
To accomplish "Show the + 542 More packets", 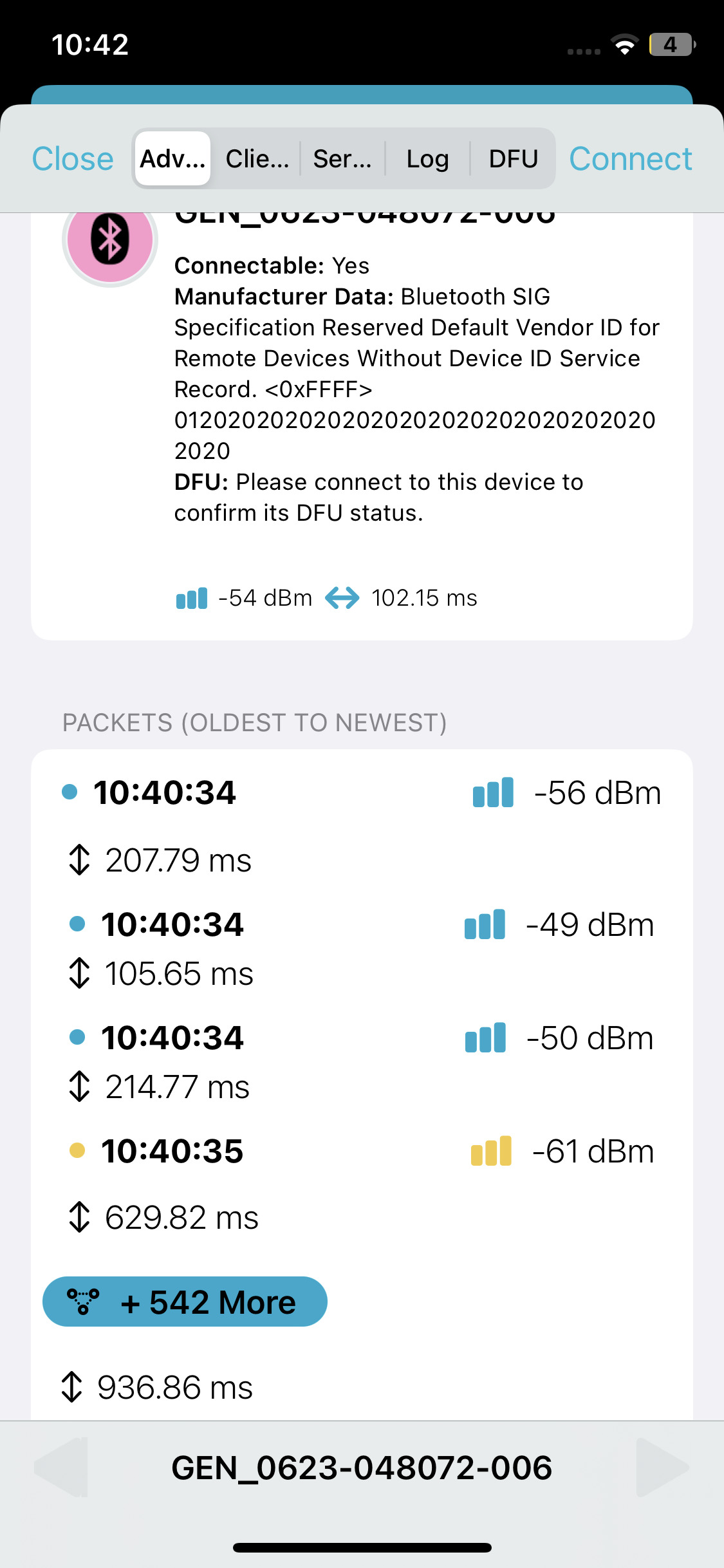I will pyautogui.click(x=185, y=1302).
